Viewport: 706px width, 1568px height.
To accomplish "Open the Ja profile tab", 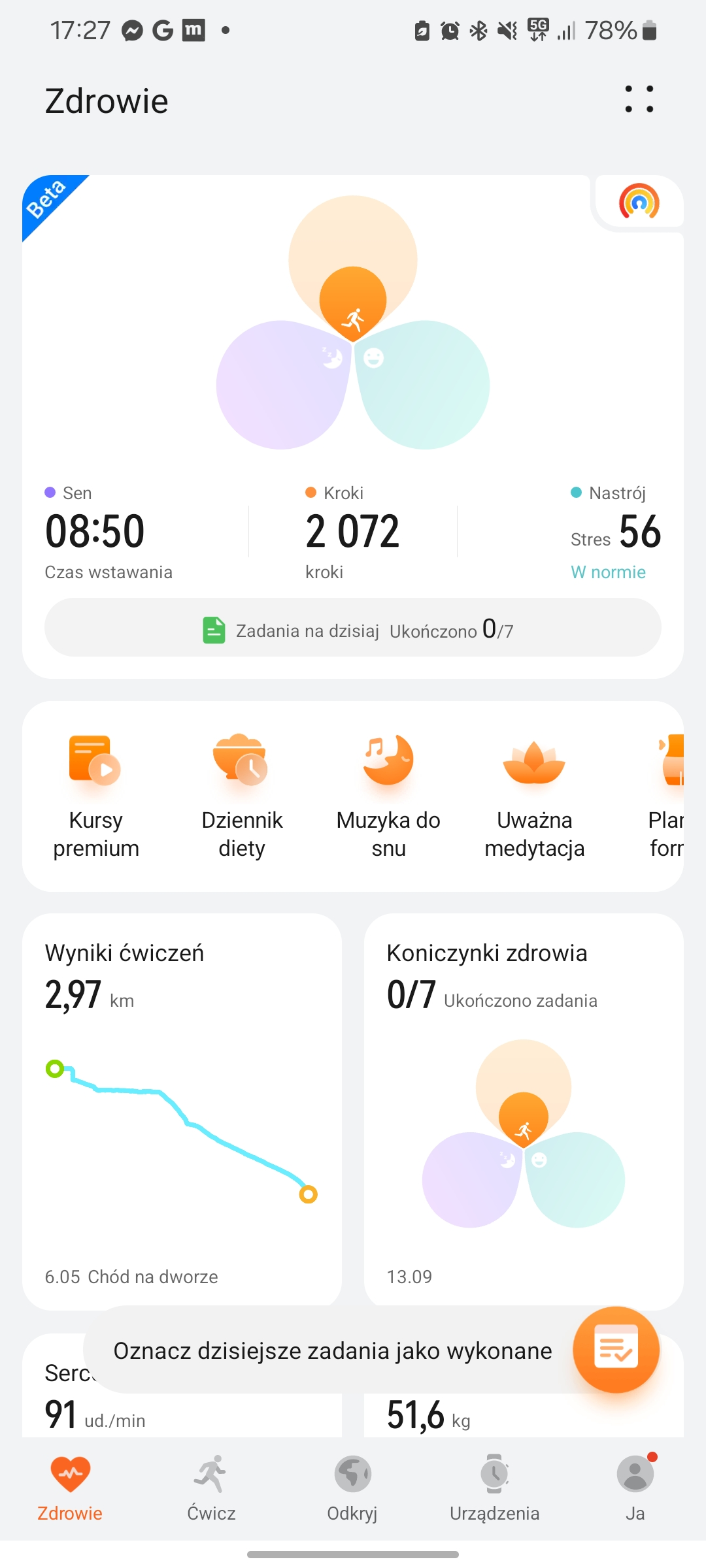I will point(635,1487).
